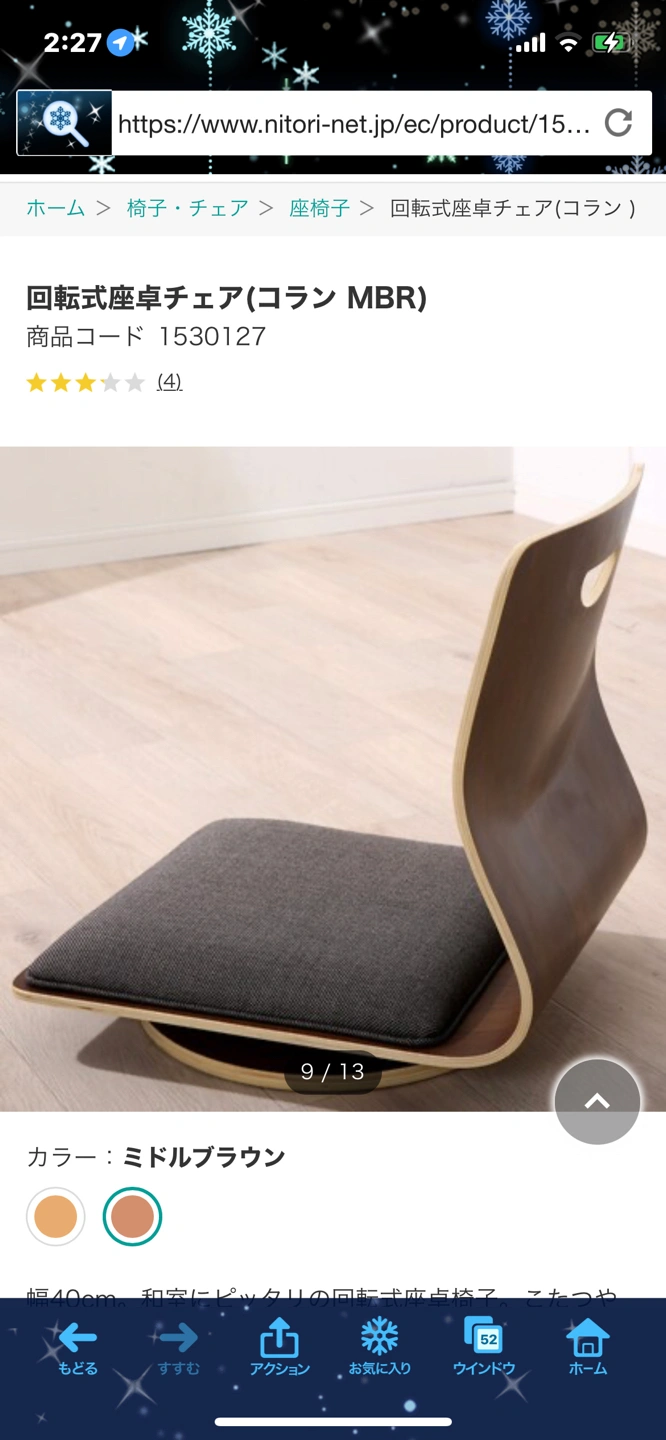Open the snowflake magnifier search icon
666x1440 pixels.
tap(64, 123)
